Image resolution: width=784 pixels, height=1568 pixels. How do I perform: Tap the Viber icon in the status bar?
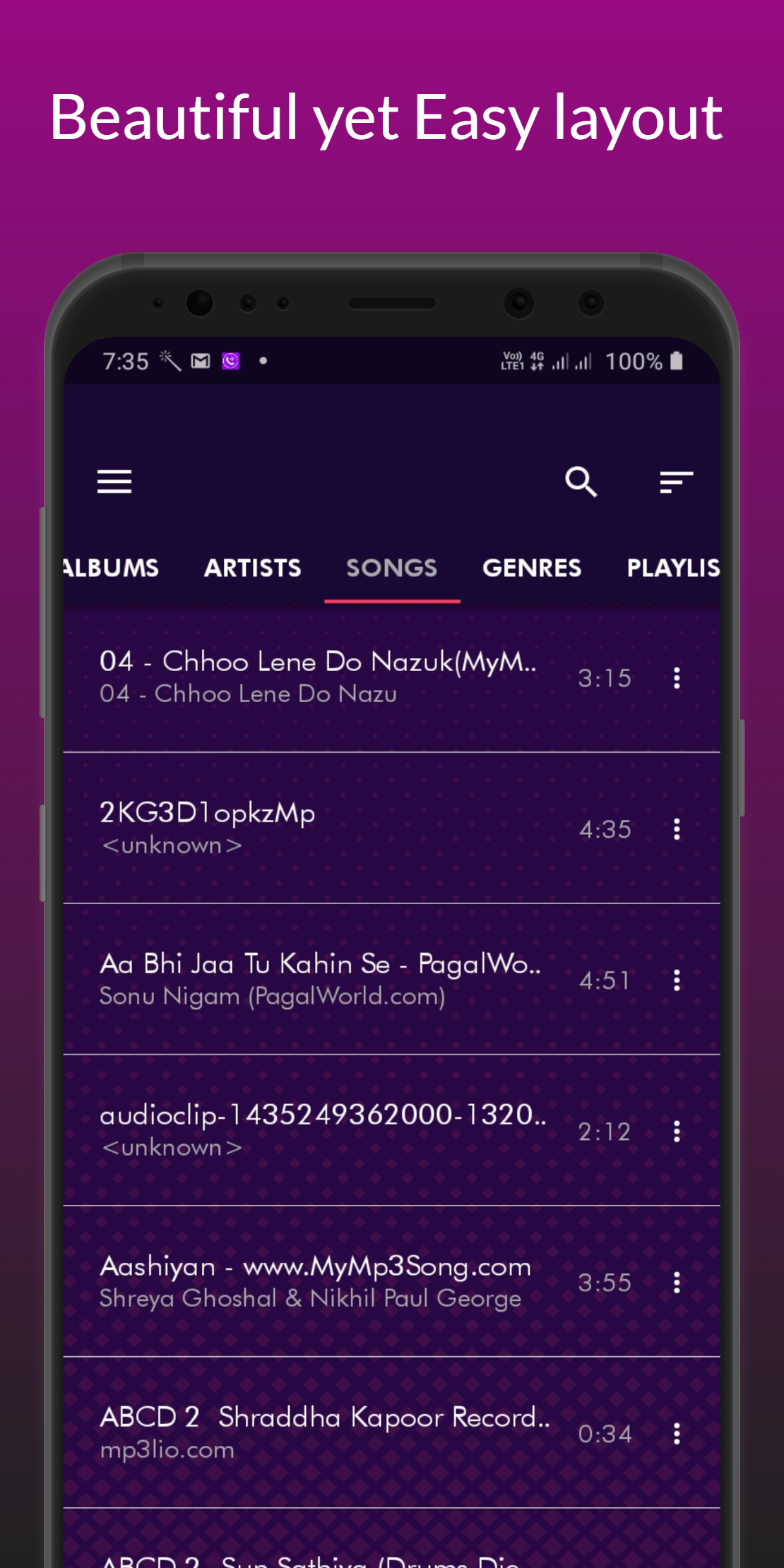pyautogui.click(x=229, y=361)
